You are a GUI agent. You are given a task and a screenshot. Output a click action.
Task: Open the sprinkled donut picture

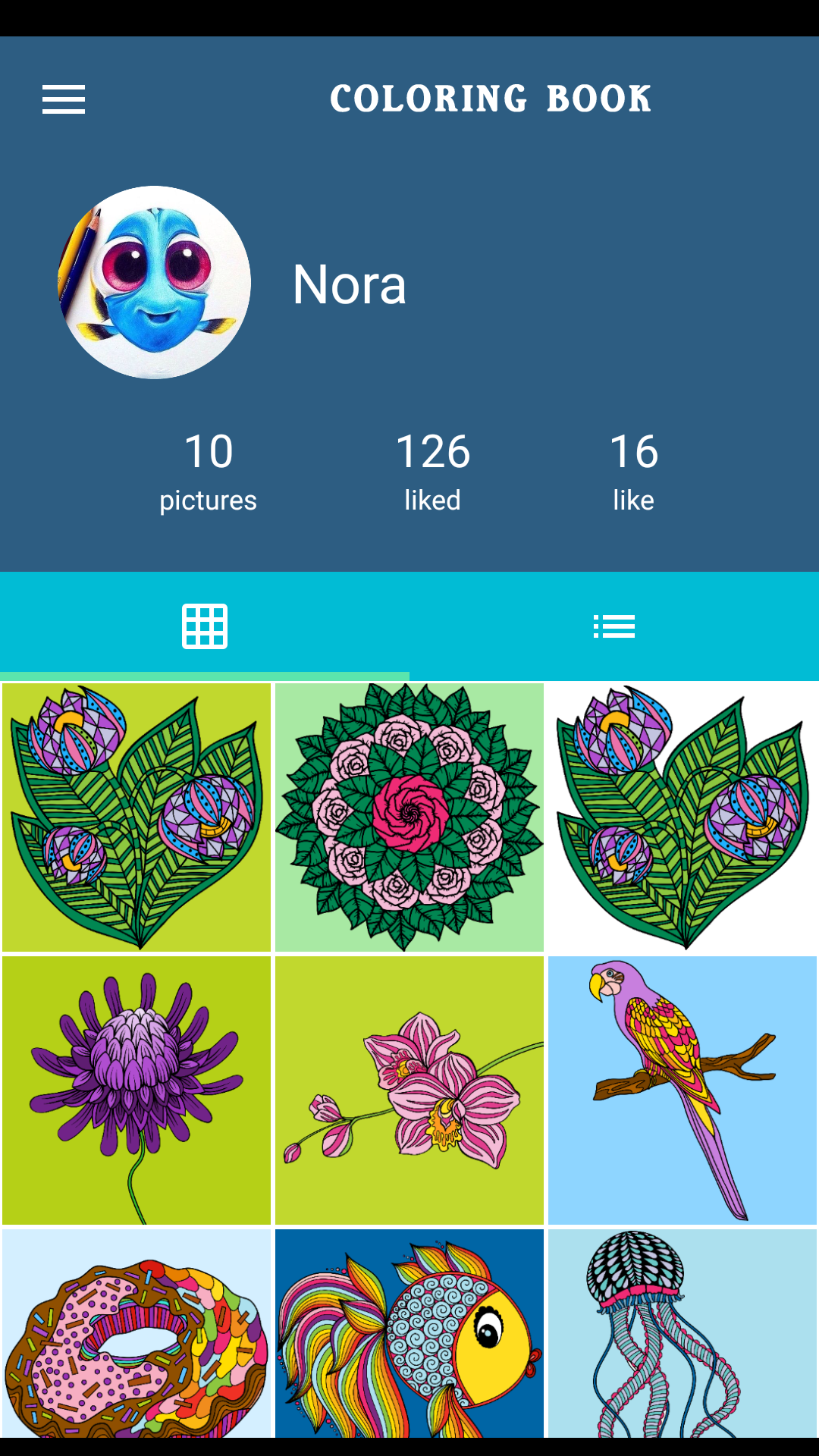point(136,1335)
